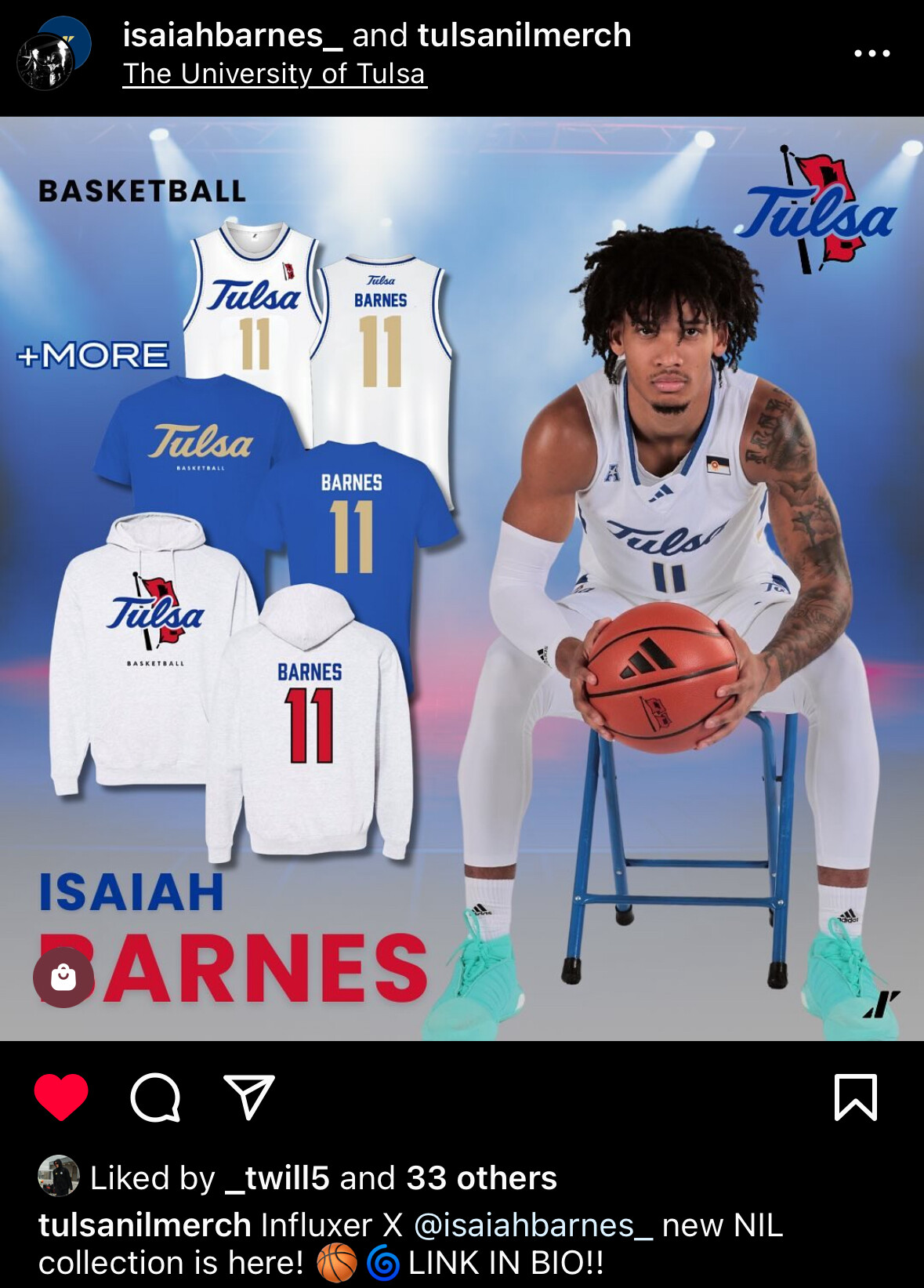Open _twill5 profile from likes
Image resolution: width=924 pixels, height=1288 pixels.
277,1177
